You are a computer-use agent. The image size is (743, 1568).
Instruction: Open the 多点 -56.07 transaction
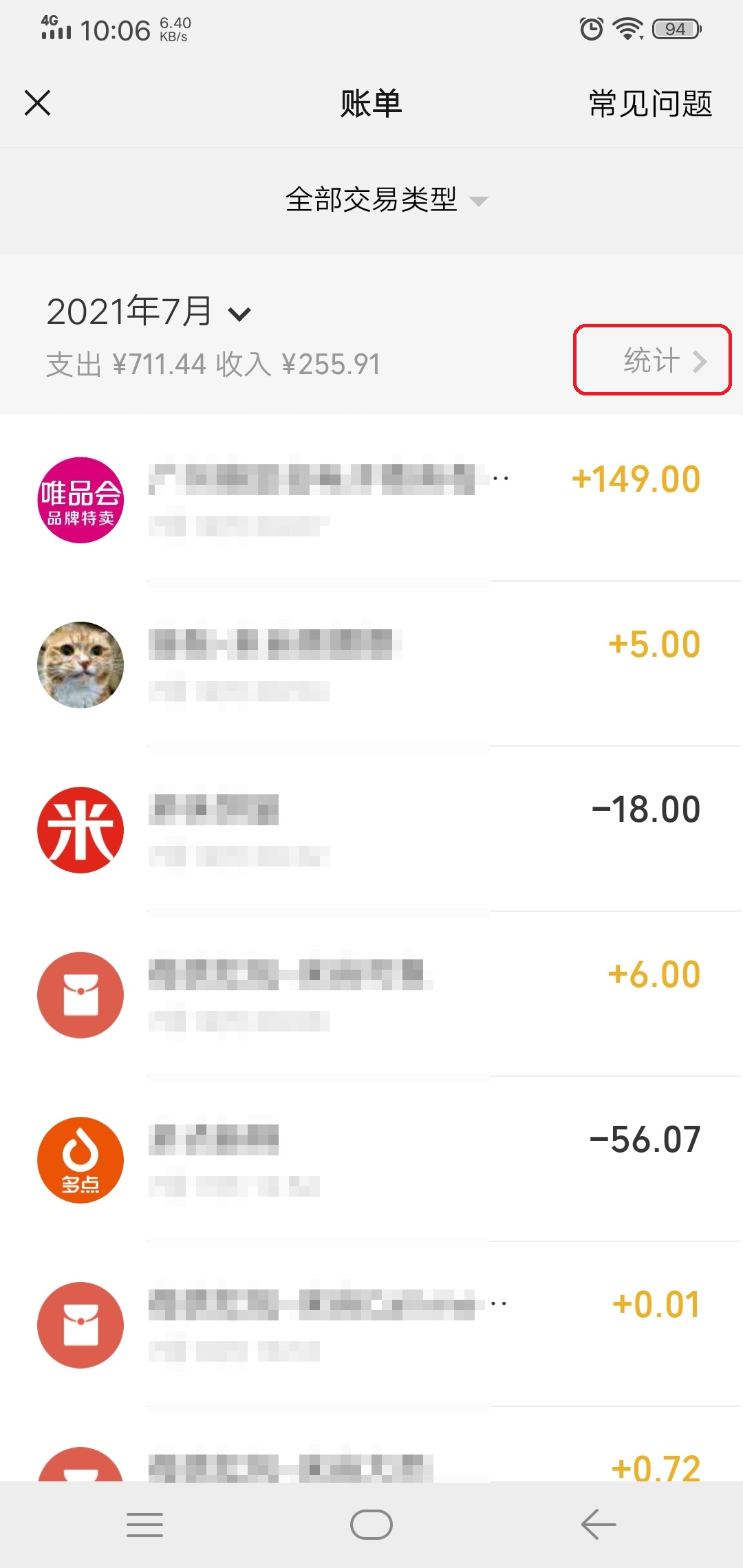[x=371, y=1159]
